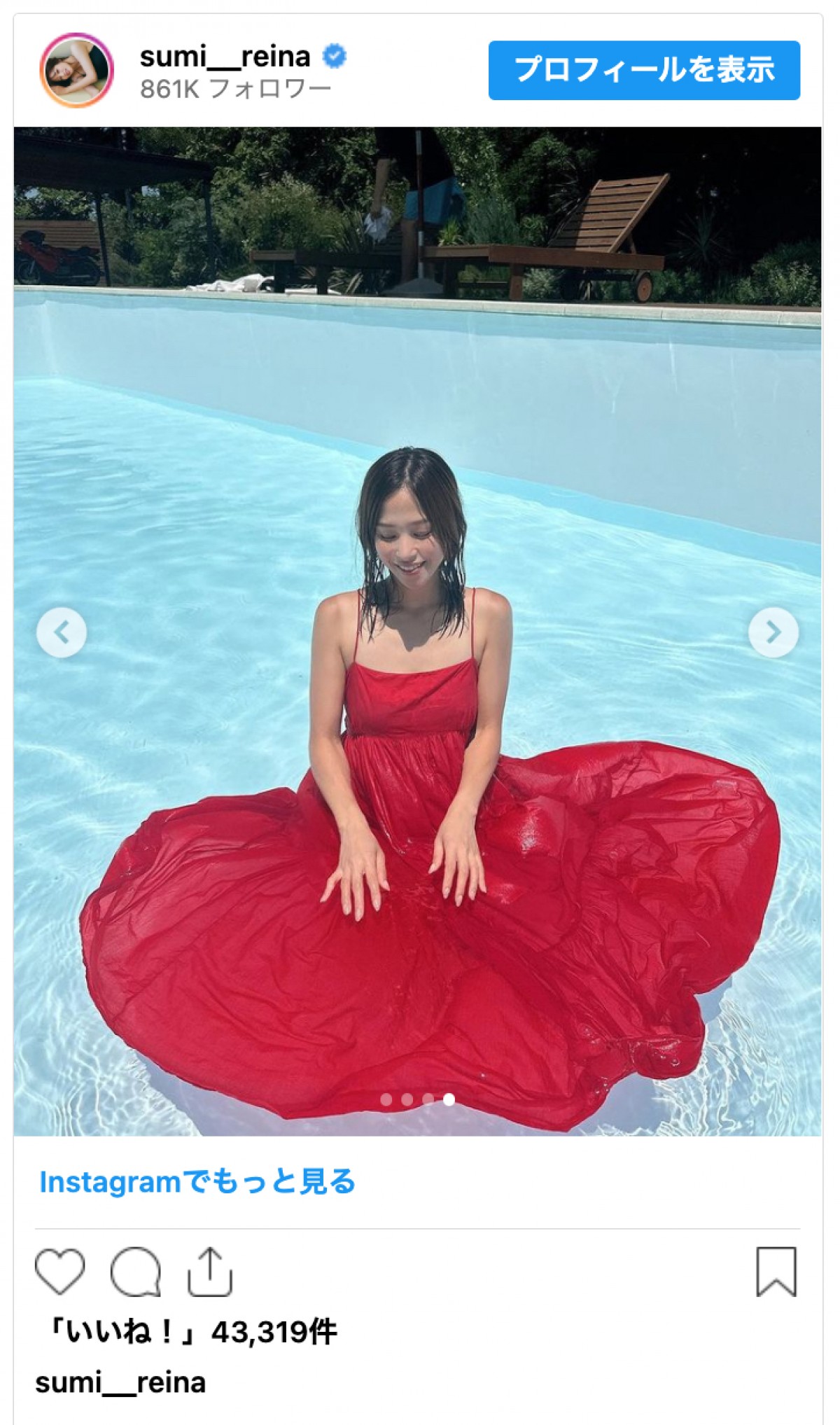Open sumi__reina profile avatar
The image size is (840, 1425).
(76, 70)
